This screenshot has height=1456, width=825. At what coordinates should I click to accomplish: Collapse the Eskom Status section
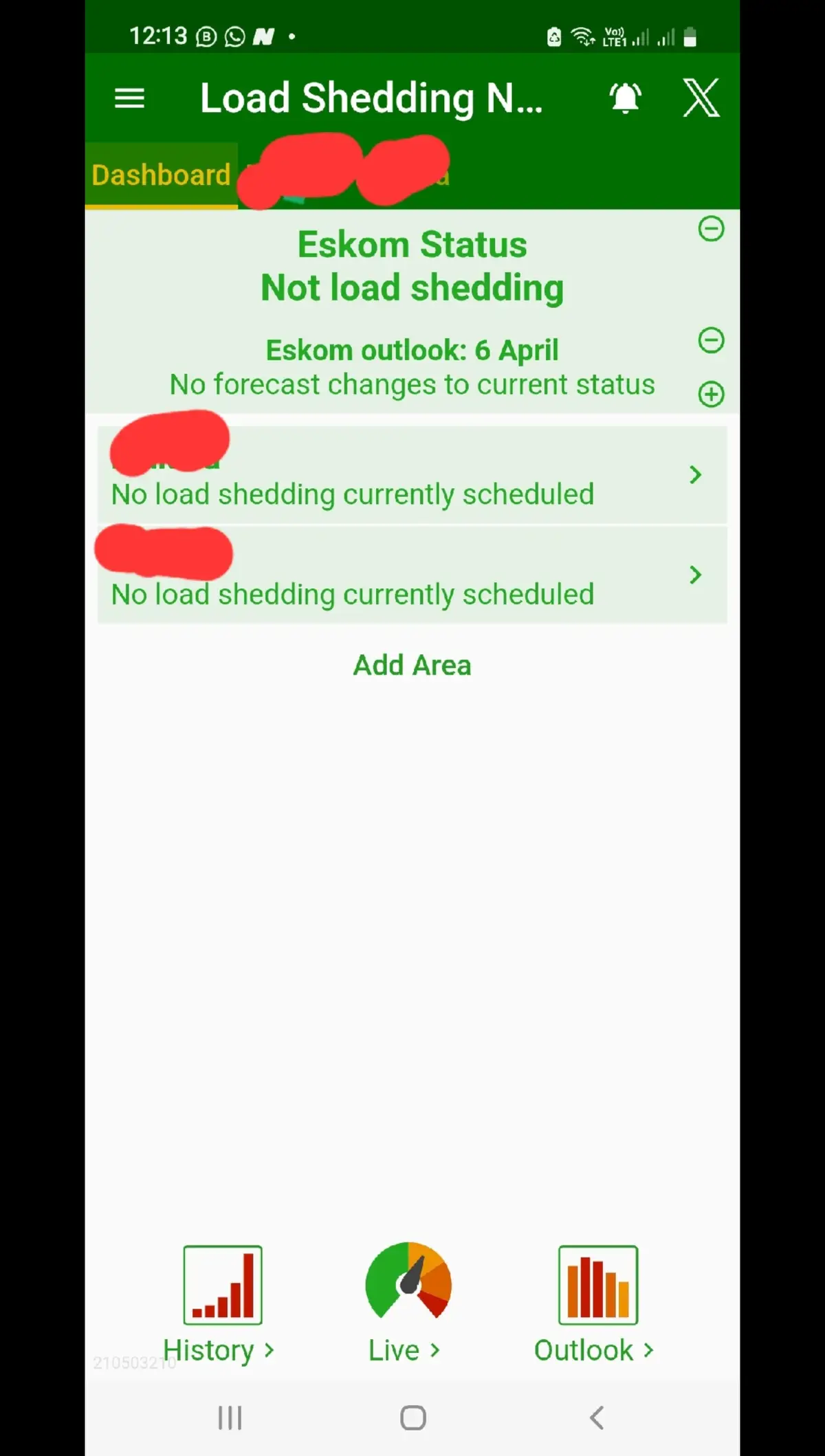[711, 228]
